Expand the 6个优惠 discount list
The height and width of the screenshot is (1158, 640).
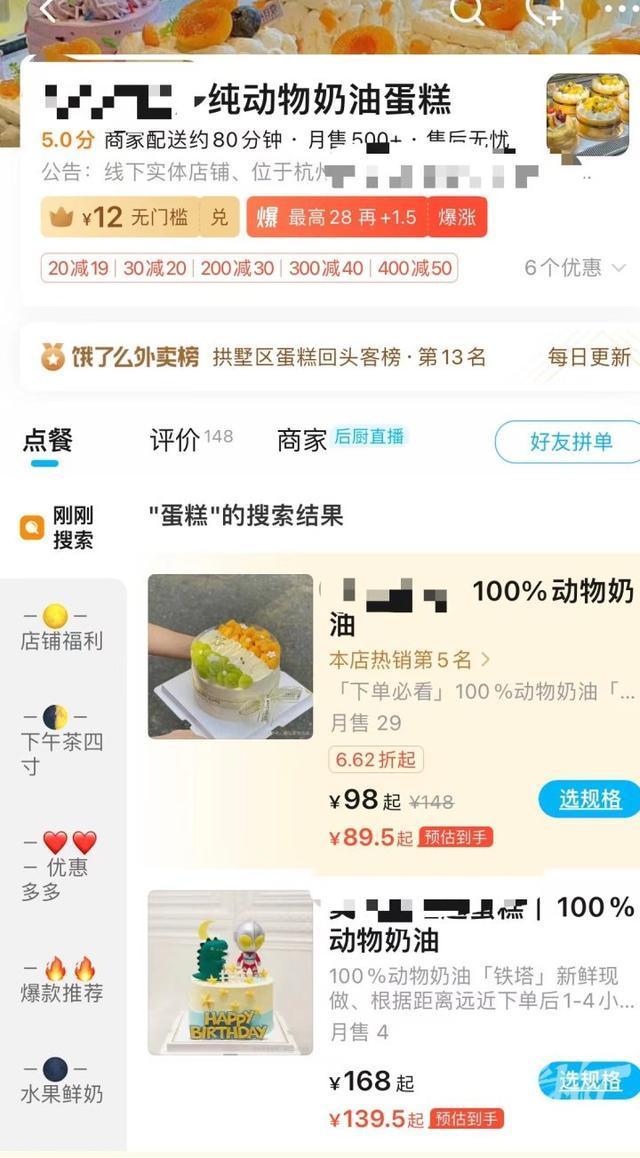pos(576,268)
